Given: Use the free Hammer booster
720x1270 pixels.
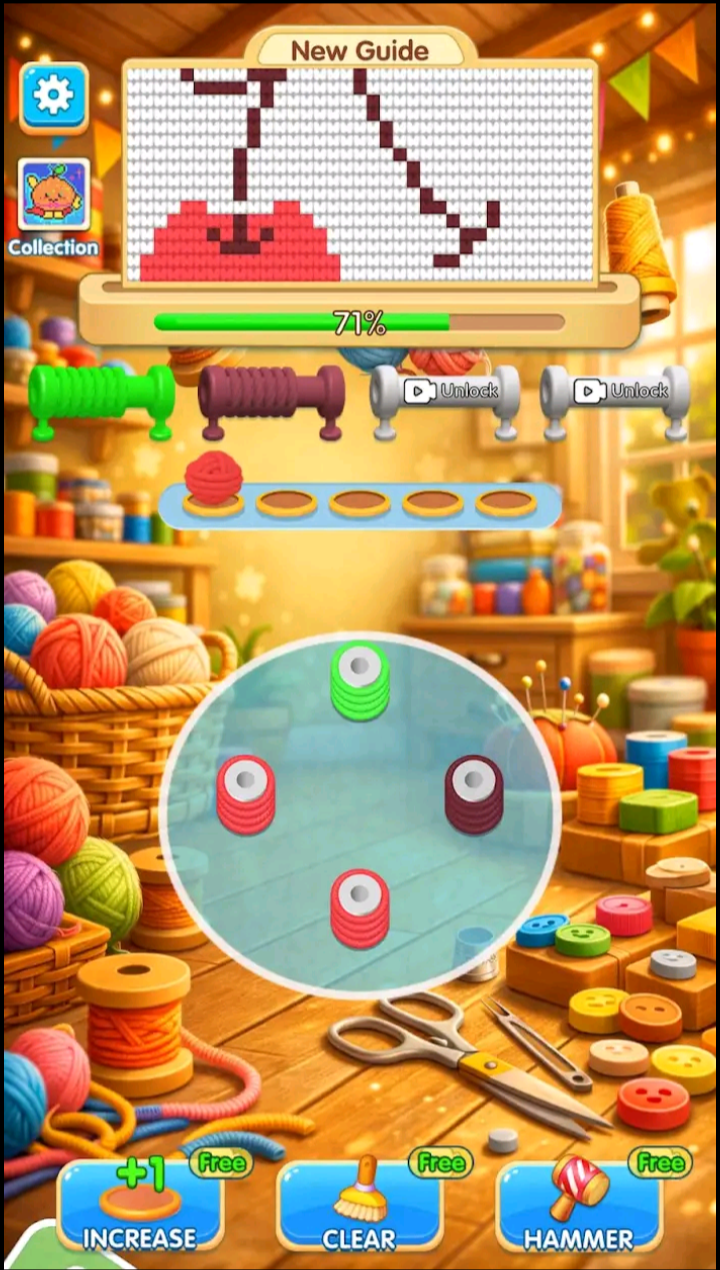Looking at the screenshot, I should click(x=580, y=1207).
